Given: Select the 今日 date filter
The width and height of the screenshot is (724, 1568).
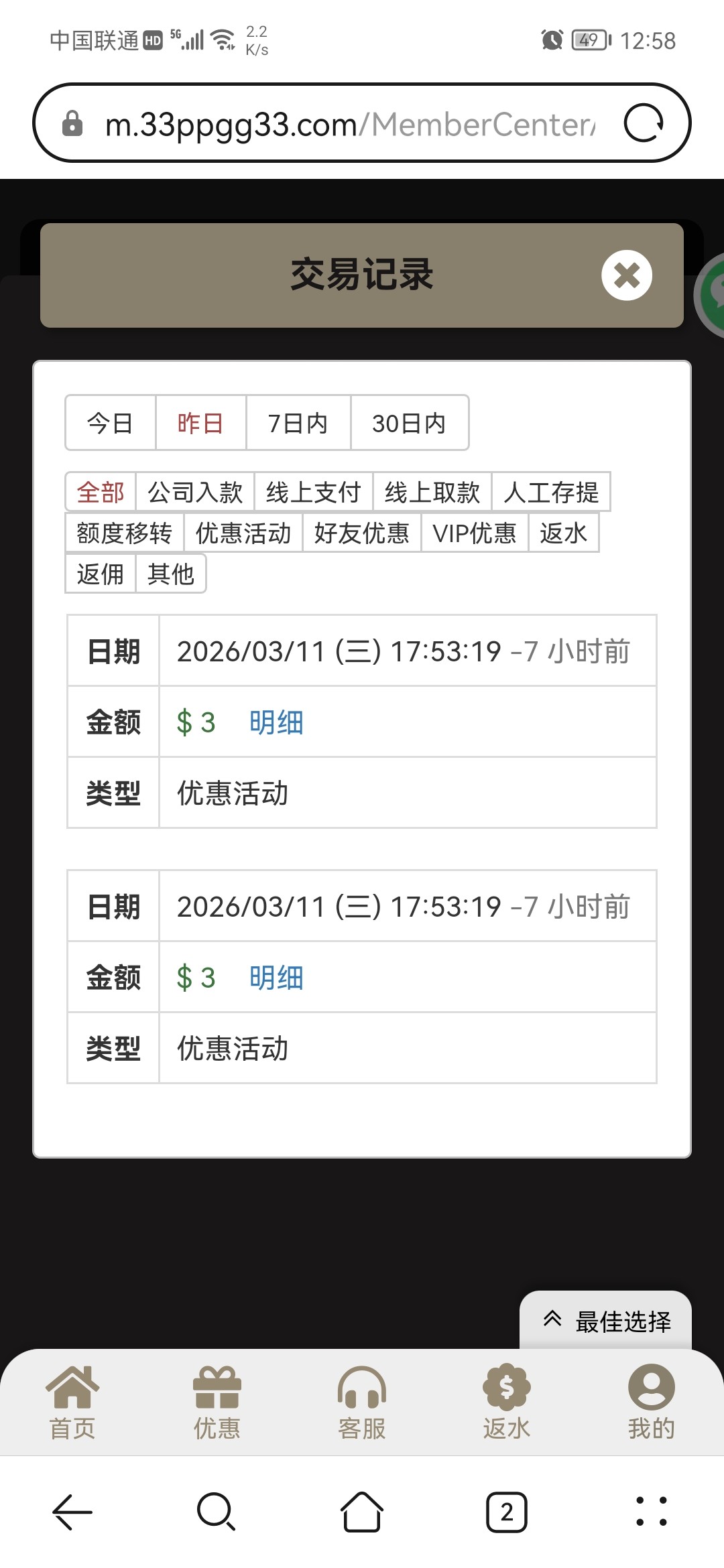Looking at the screenshot, I should tap(111, 423).
